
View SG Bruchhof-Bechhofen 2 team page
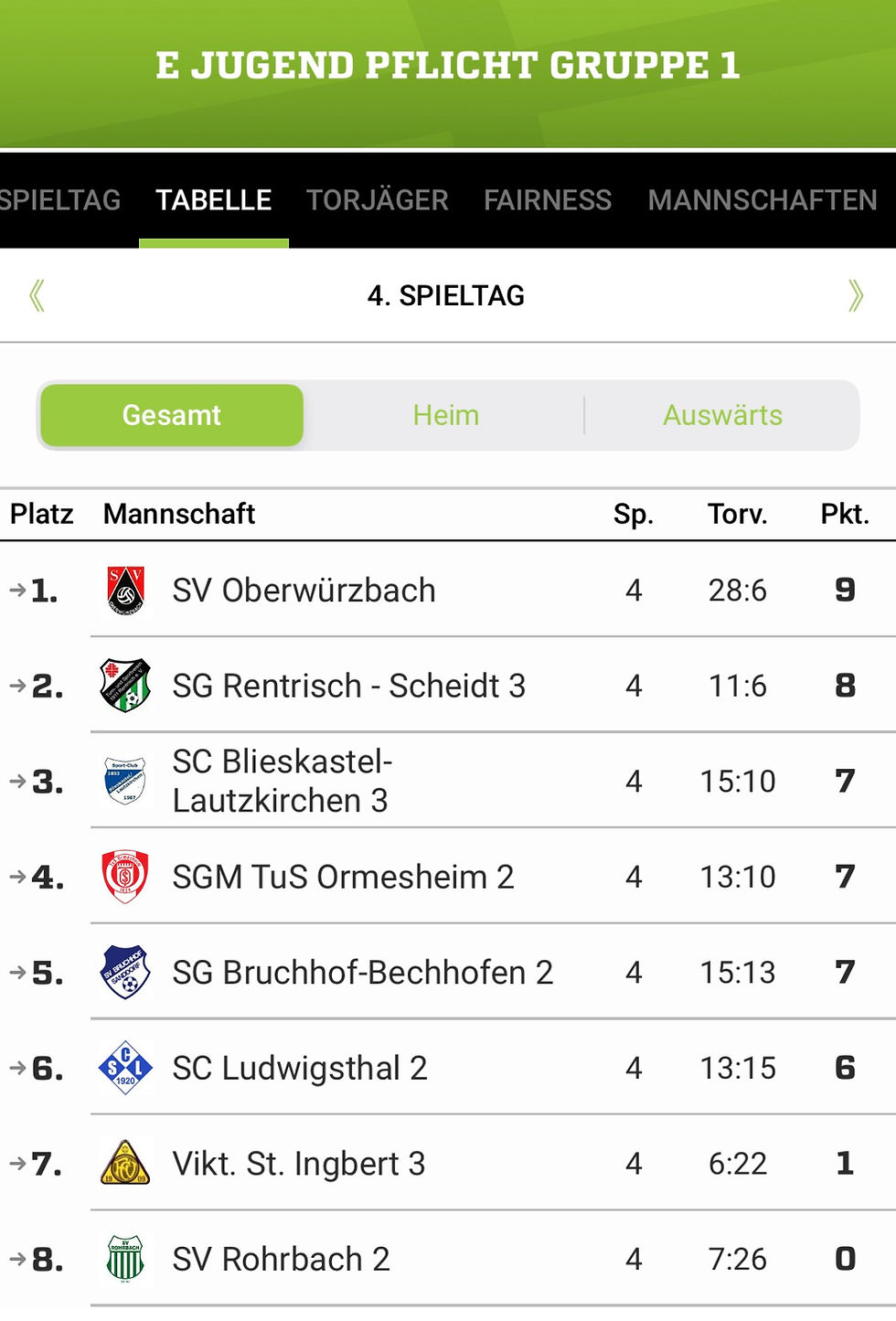362,973
